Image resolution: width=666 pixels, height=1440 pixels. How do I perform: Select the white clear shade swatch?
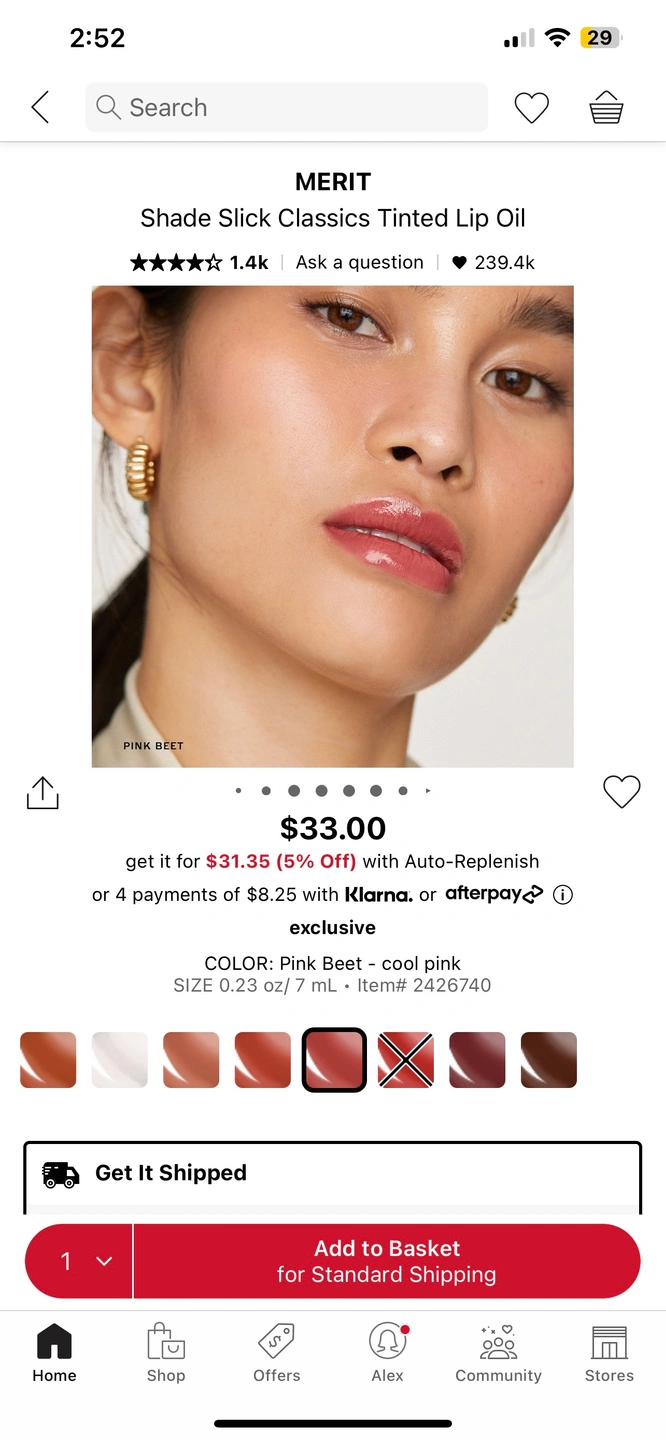coord(120,1060)
